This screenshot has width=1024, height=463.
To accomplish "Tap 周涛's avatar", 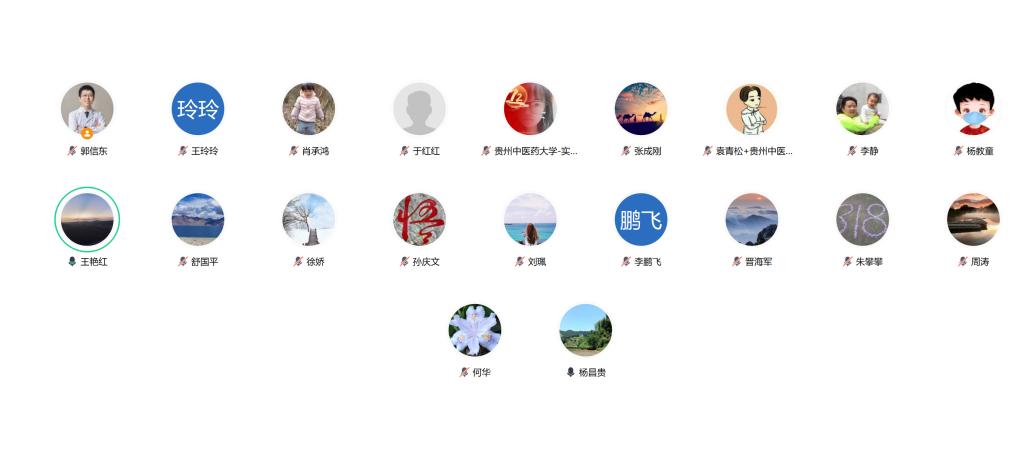I will (x=973, y=219).
